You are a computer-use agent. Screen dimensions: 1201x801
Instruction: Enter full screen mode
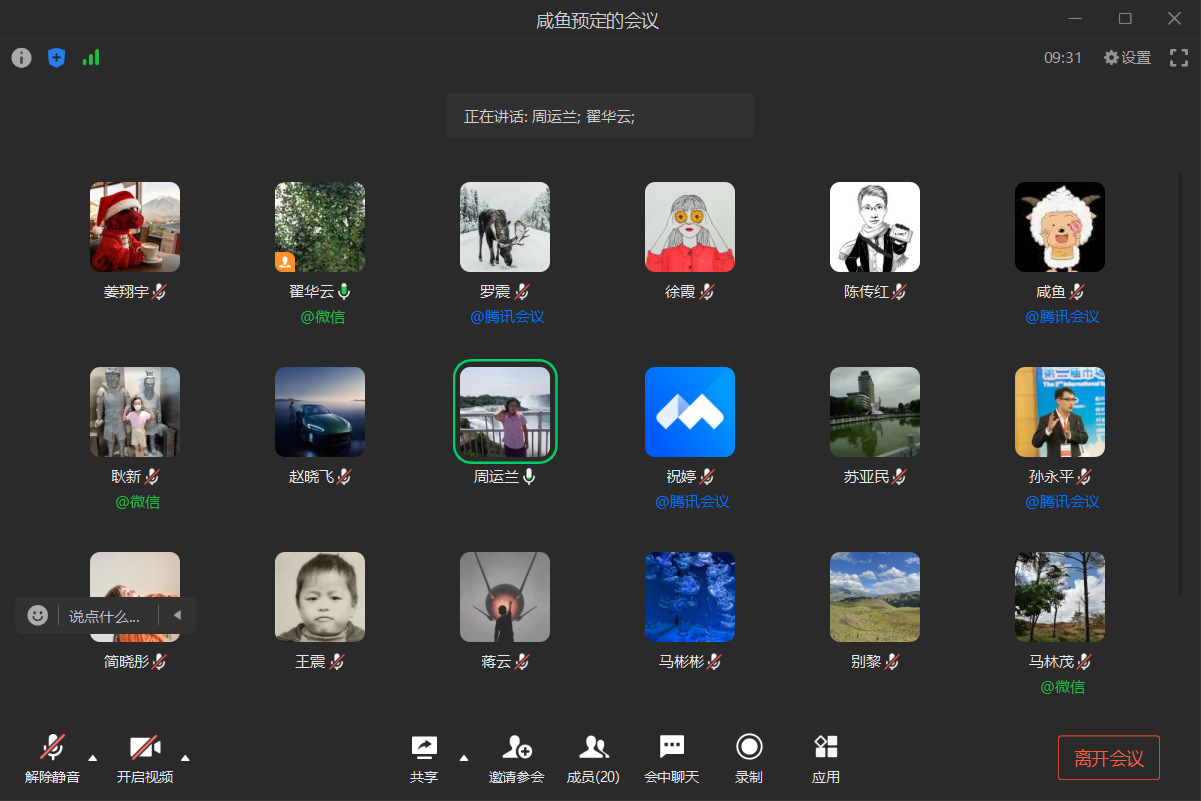coord(1179,58)
